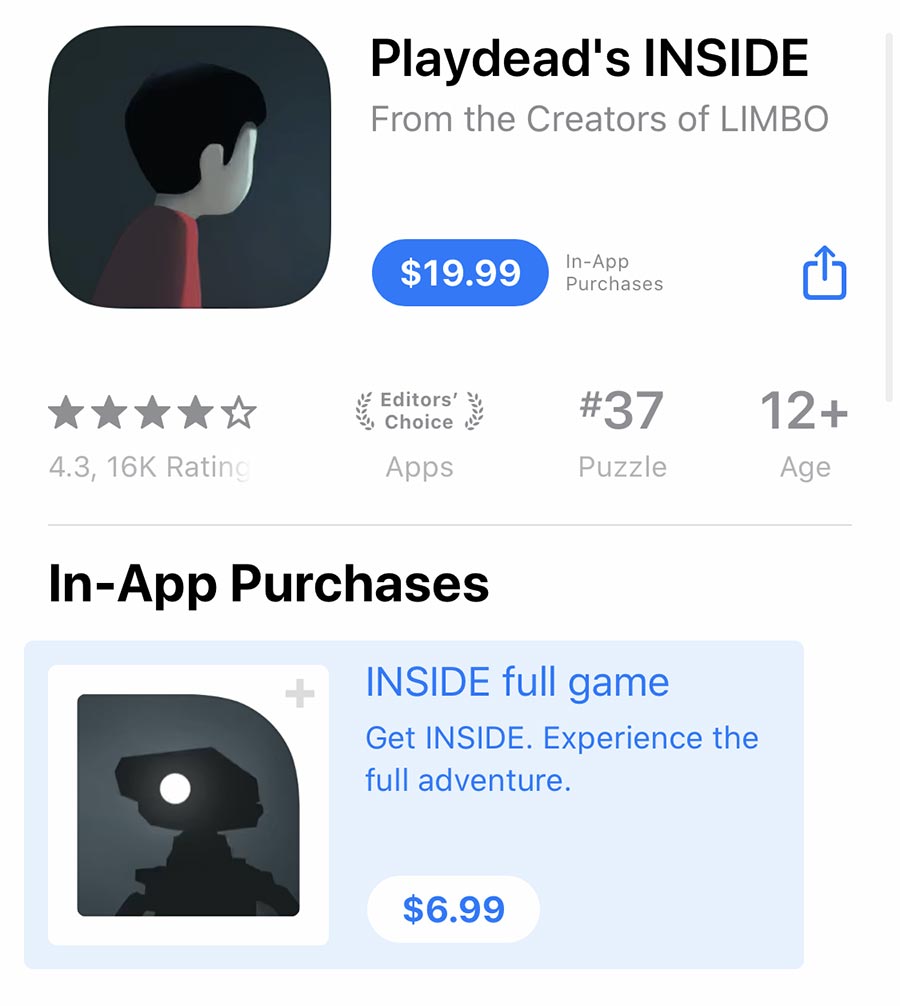
Task: Share the INSIDE app page
Action: (825, 273)
